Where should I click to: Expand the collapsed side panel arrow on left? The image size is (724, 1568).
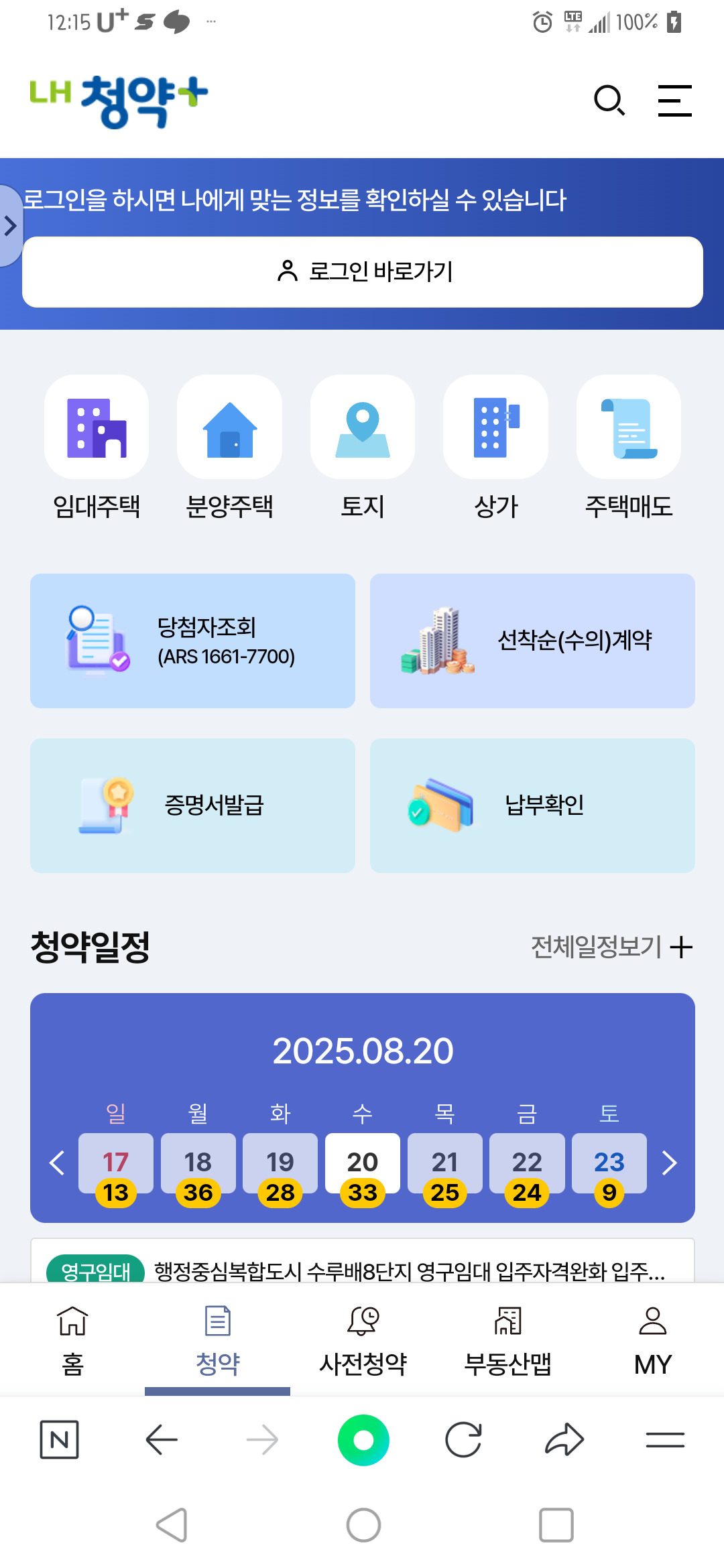click(x=9, y=226)
